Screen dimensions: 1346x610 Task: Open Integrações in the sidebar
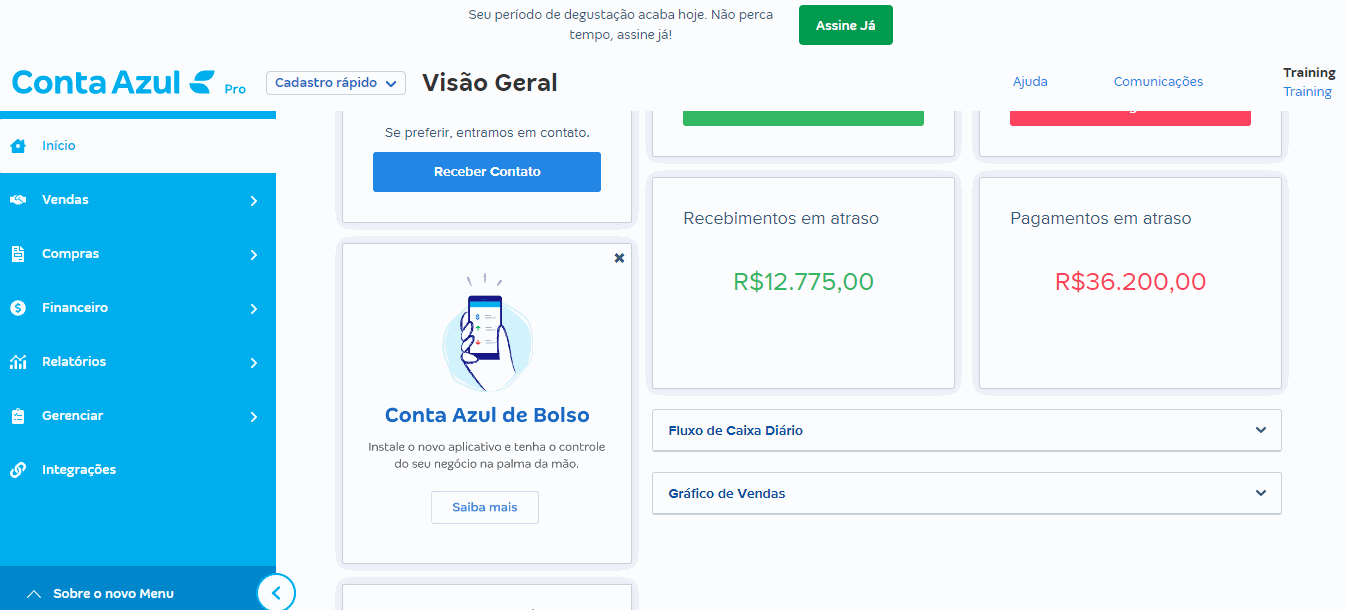78,470
